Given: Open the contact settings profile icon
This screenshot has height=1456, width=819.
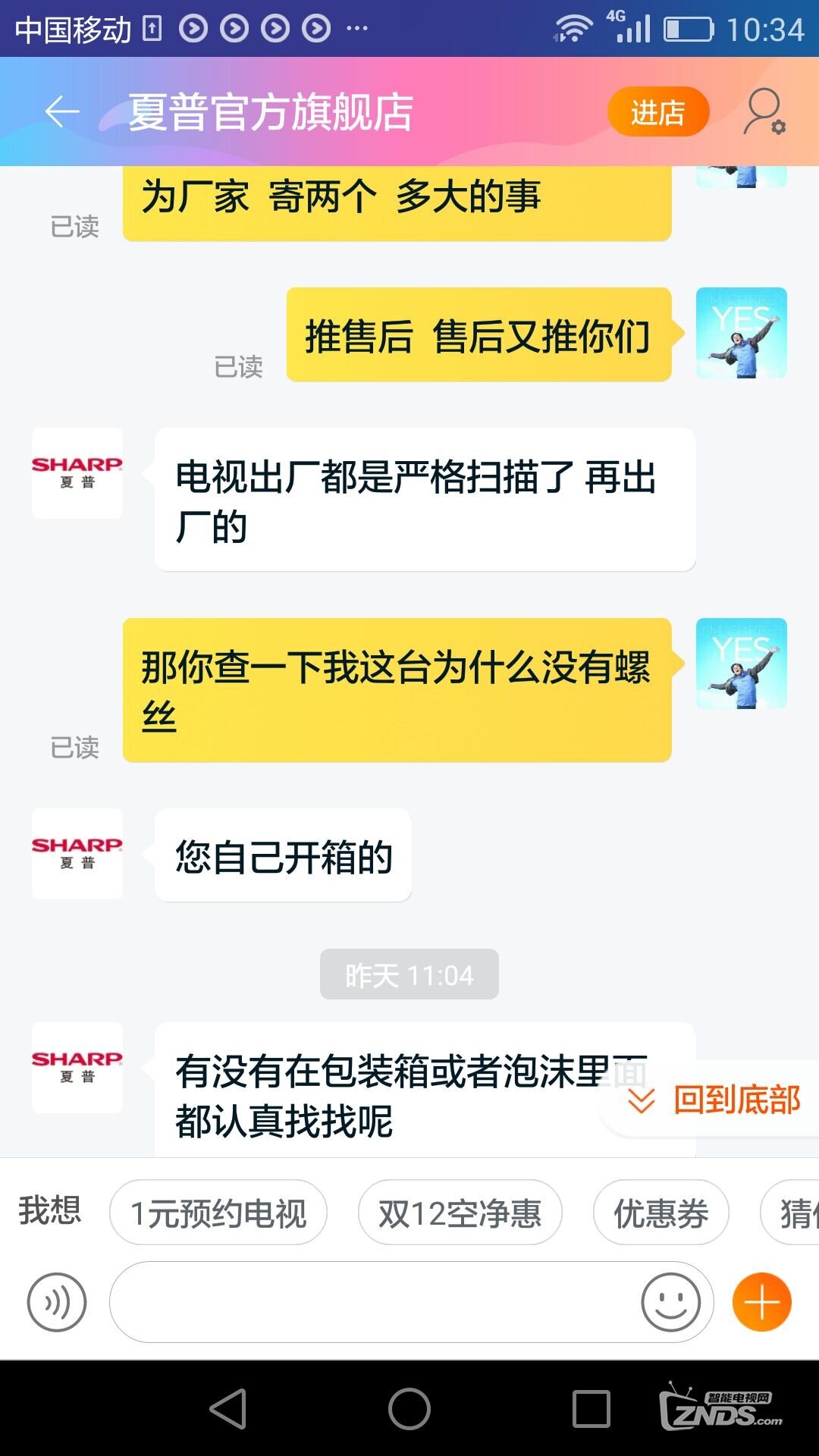Looking at the screenshot, I should tap(764, 112).
